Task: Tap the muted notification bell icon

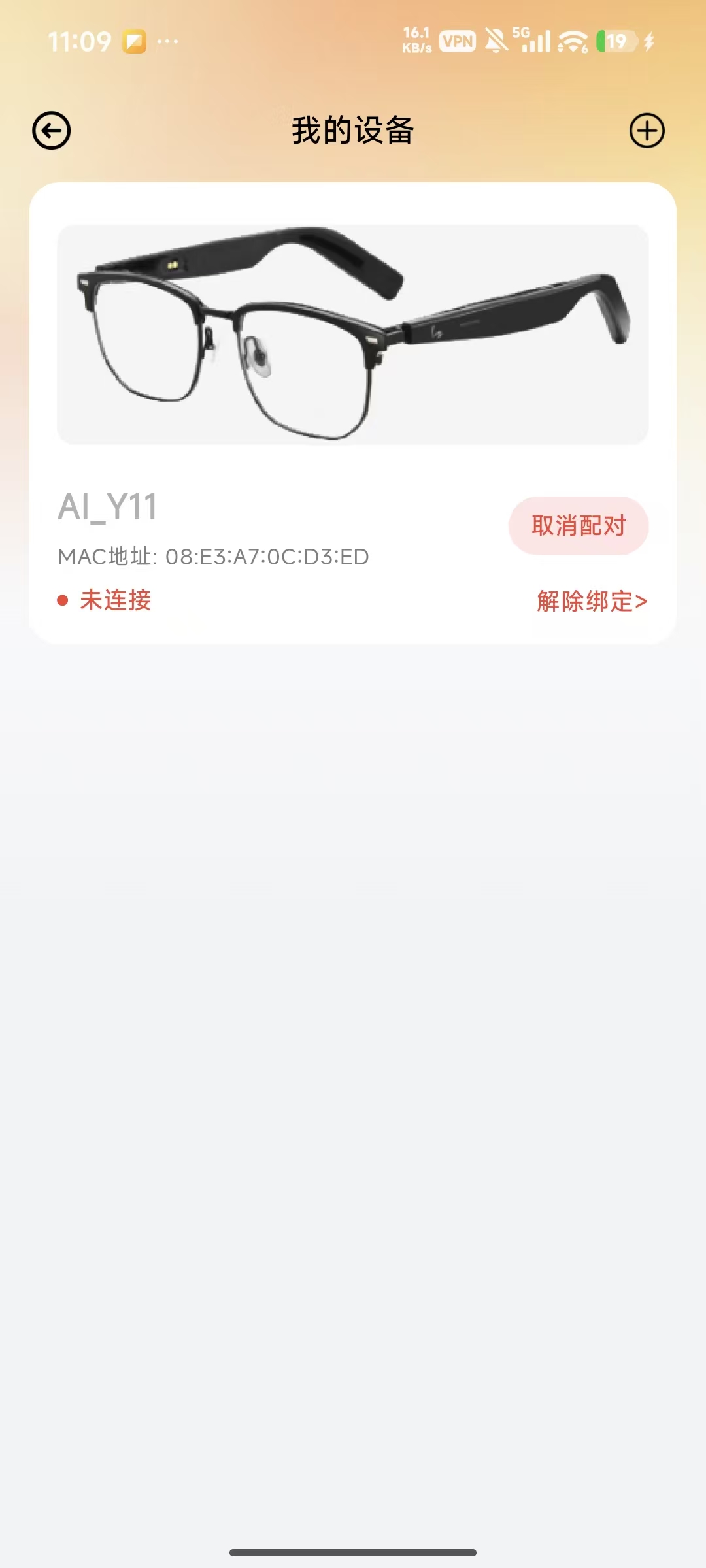Action: point(497,41)
